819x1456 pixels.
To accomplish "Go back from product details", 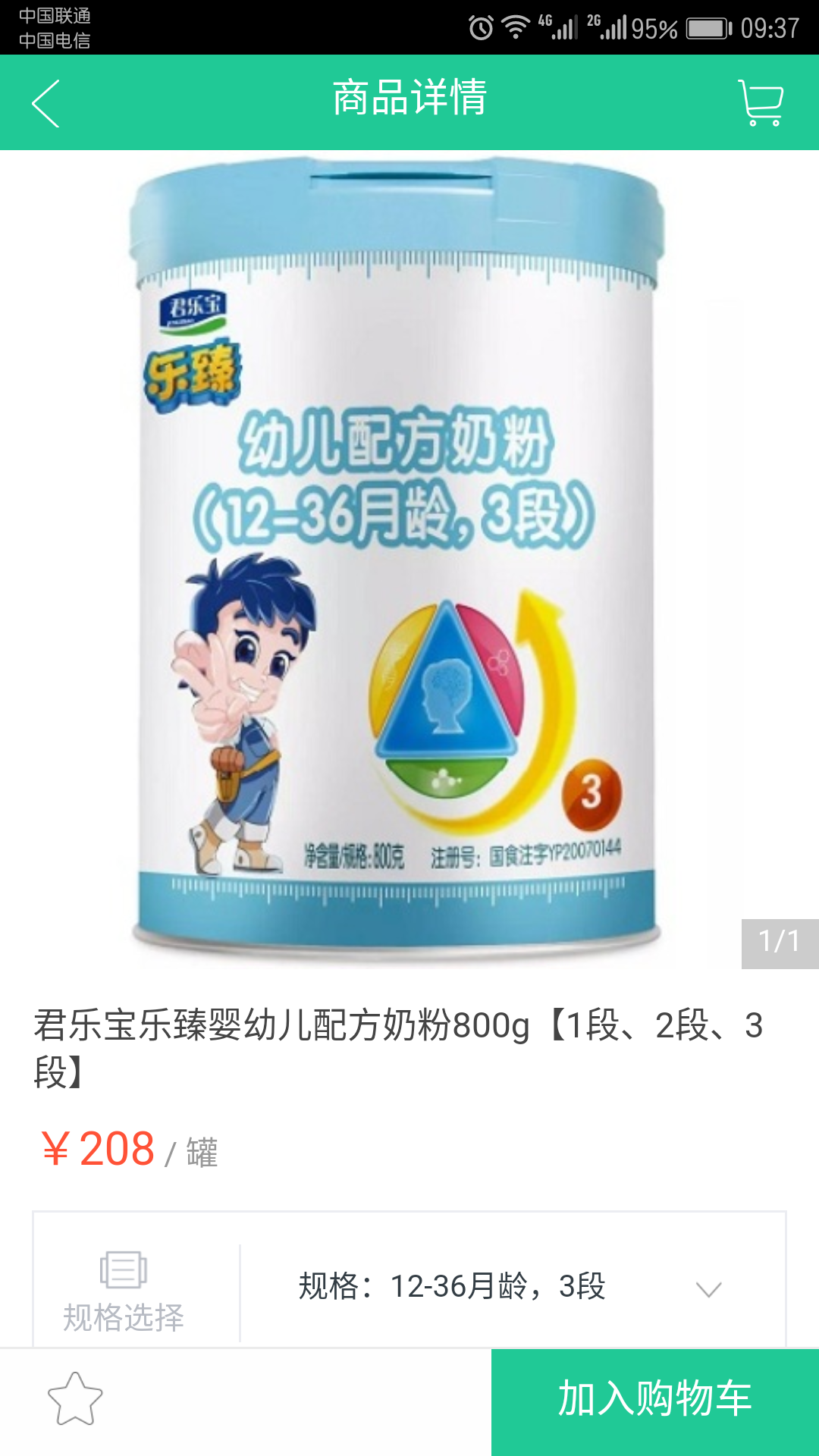I will [x=45, y=103].
